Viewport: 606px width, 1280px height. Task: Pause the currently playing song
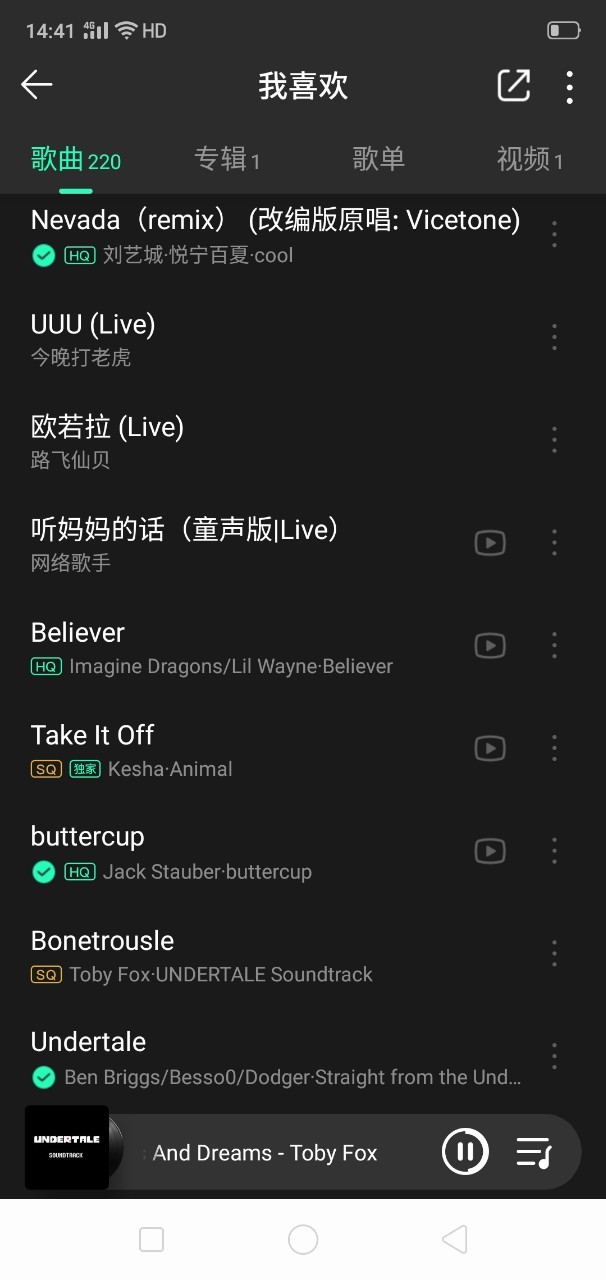[x=465, y=1152]
